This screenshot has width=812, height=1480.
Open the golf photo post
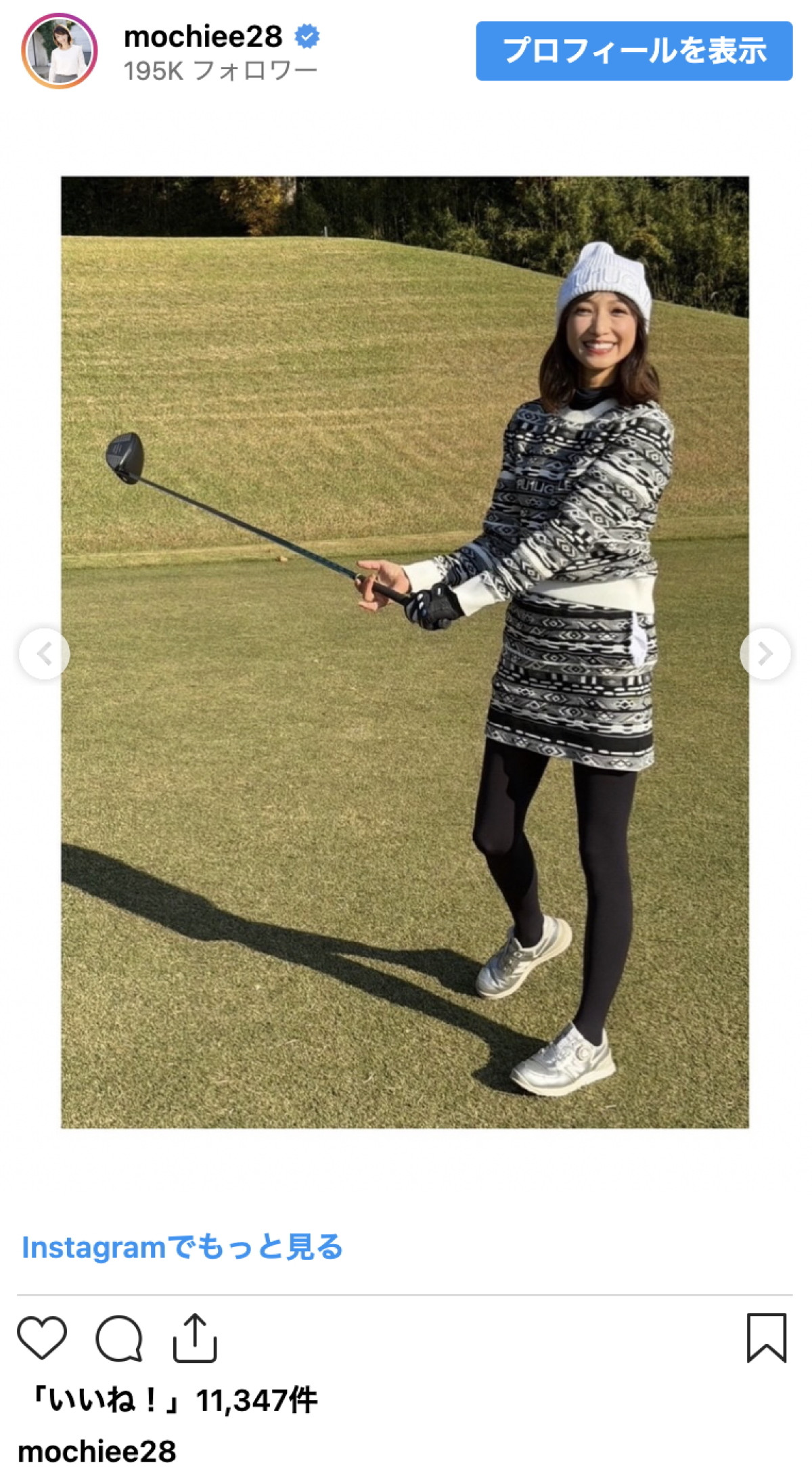(x=405, y=652)
